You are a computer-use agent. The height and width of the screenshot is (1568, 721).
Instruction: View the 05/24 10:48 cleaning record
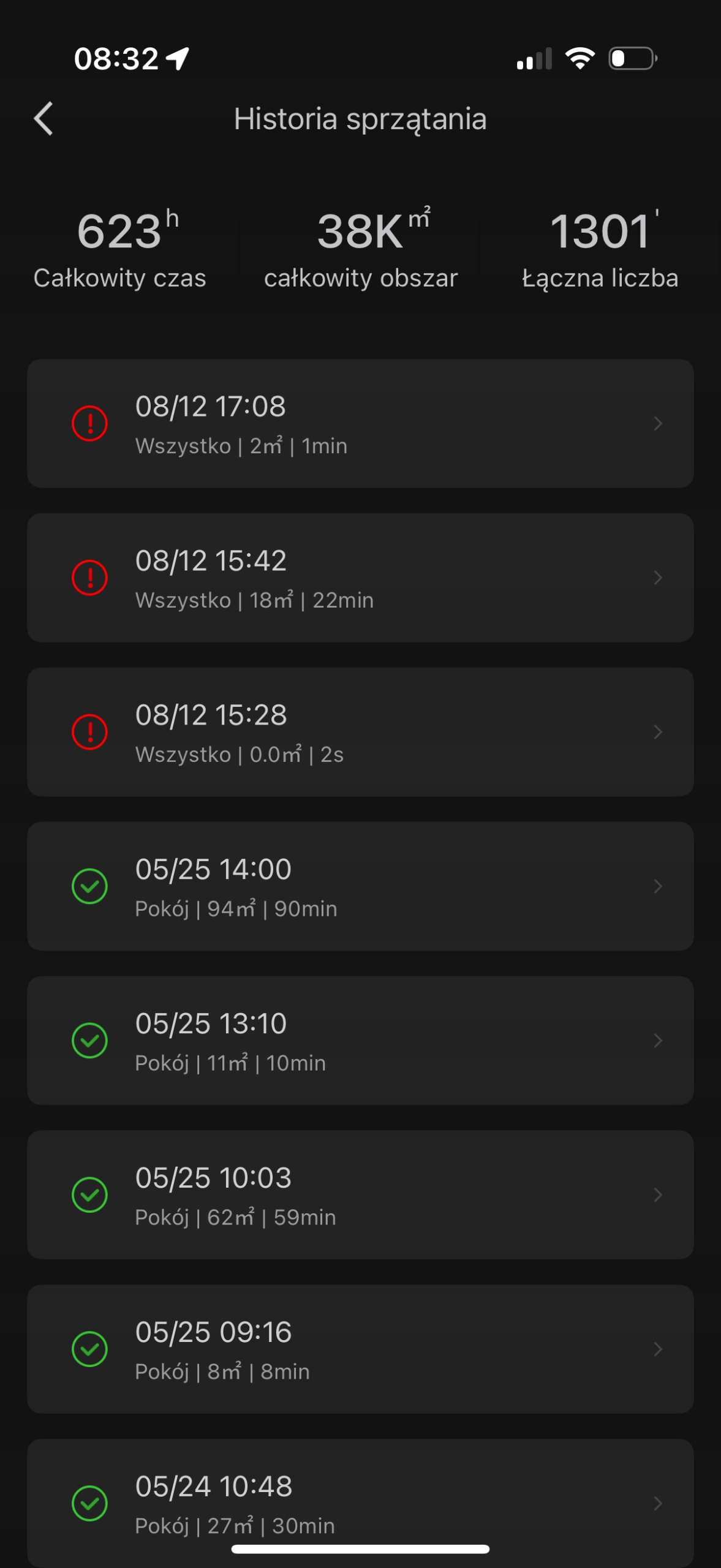pyautogui.click(x=360, y=1501)
